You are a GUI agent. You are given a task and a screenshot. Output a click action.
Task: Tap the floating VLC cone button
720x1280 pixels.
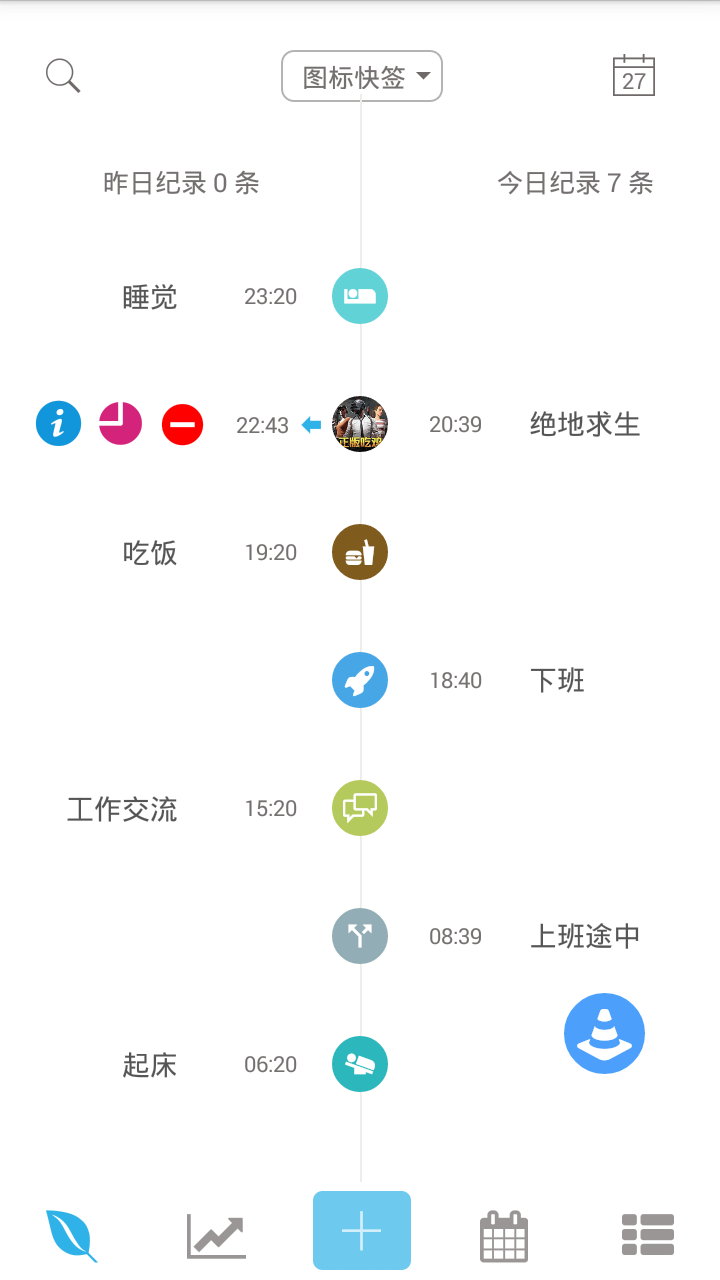point(604,1033)
